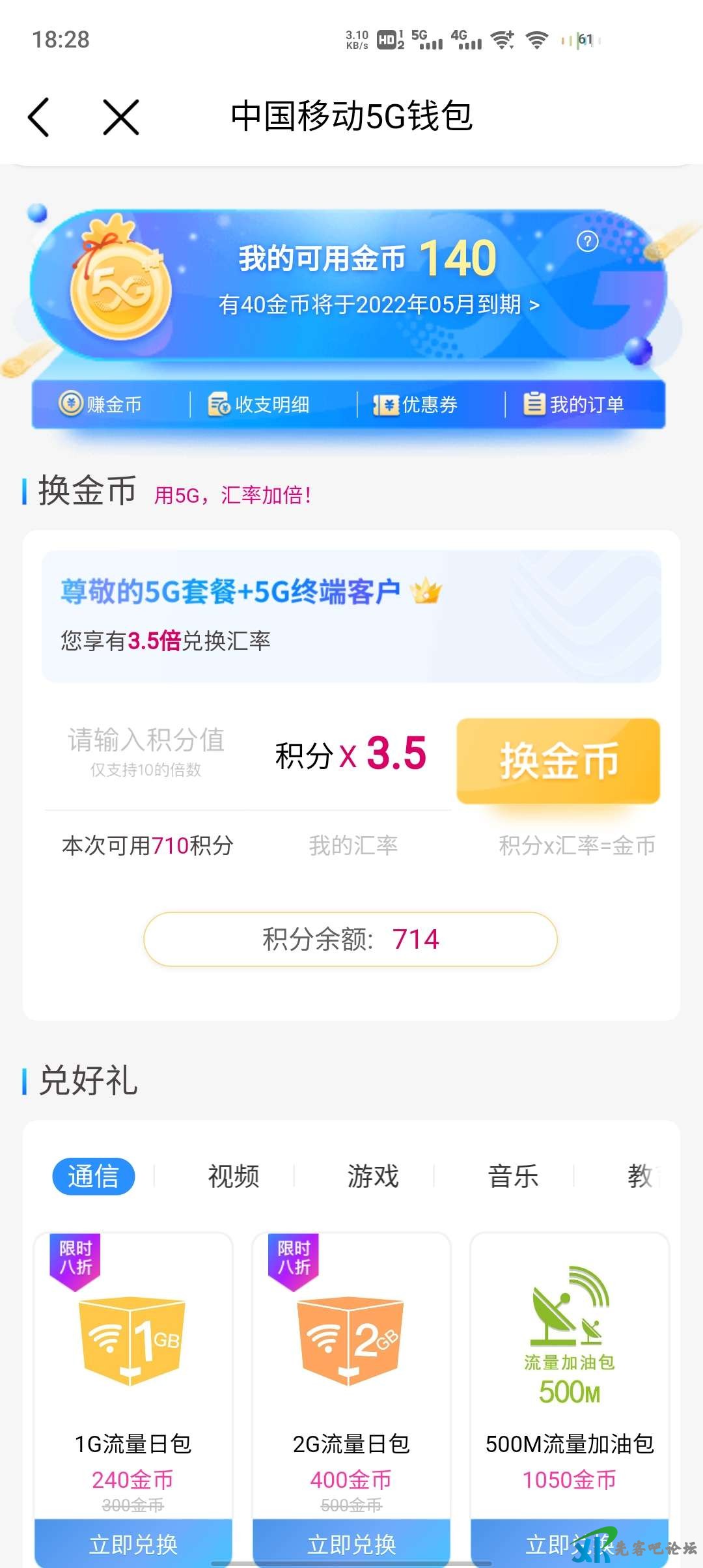The image size is (703, 1568).
Task: Open 收支明细 transaction details
Action: coord(259,404)
